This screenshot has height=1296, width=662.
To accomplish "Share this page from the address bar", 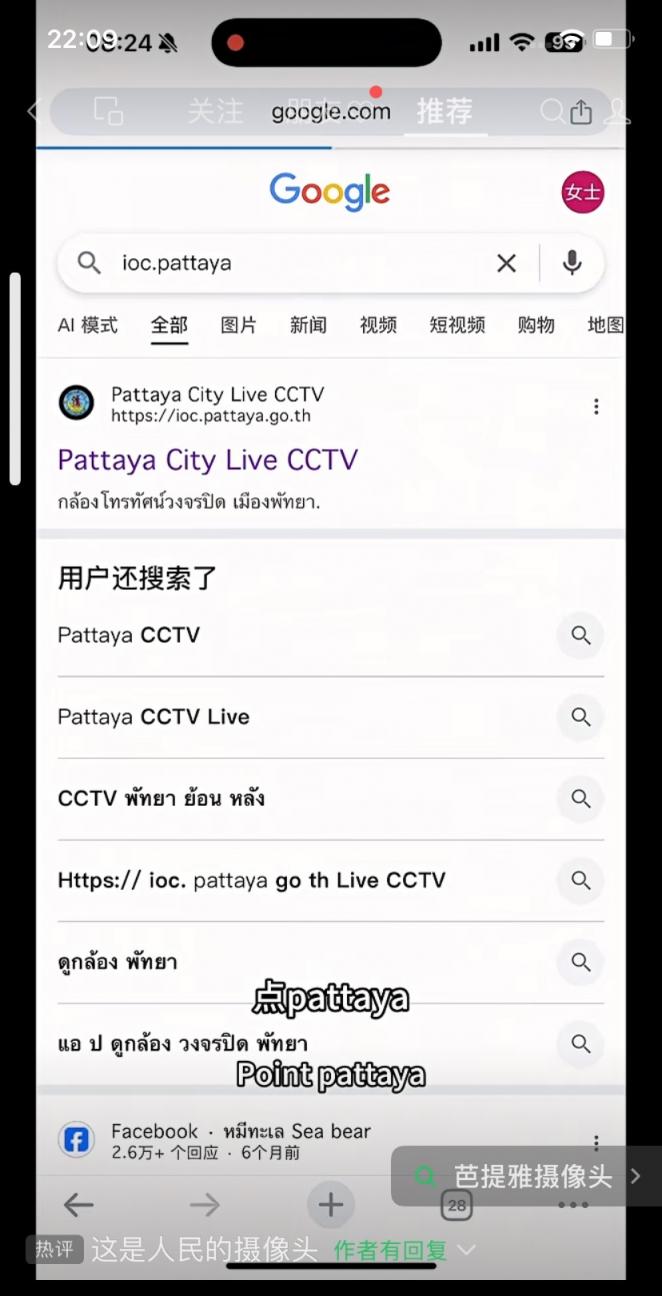I will (x=581, y=112).
